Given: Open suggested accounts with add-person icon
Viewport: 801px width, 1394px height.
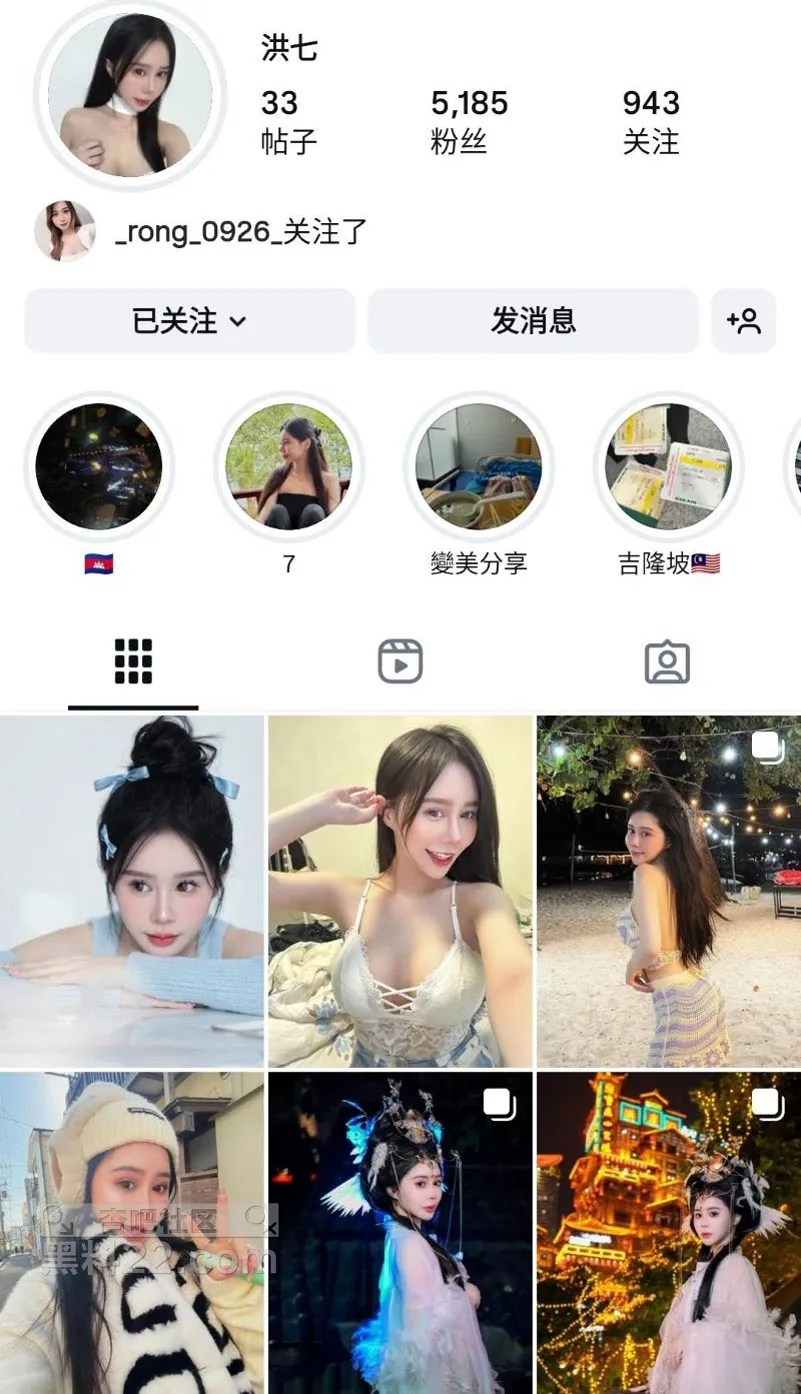Looking at the screenshot, I should pos(743,321).
